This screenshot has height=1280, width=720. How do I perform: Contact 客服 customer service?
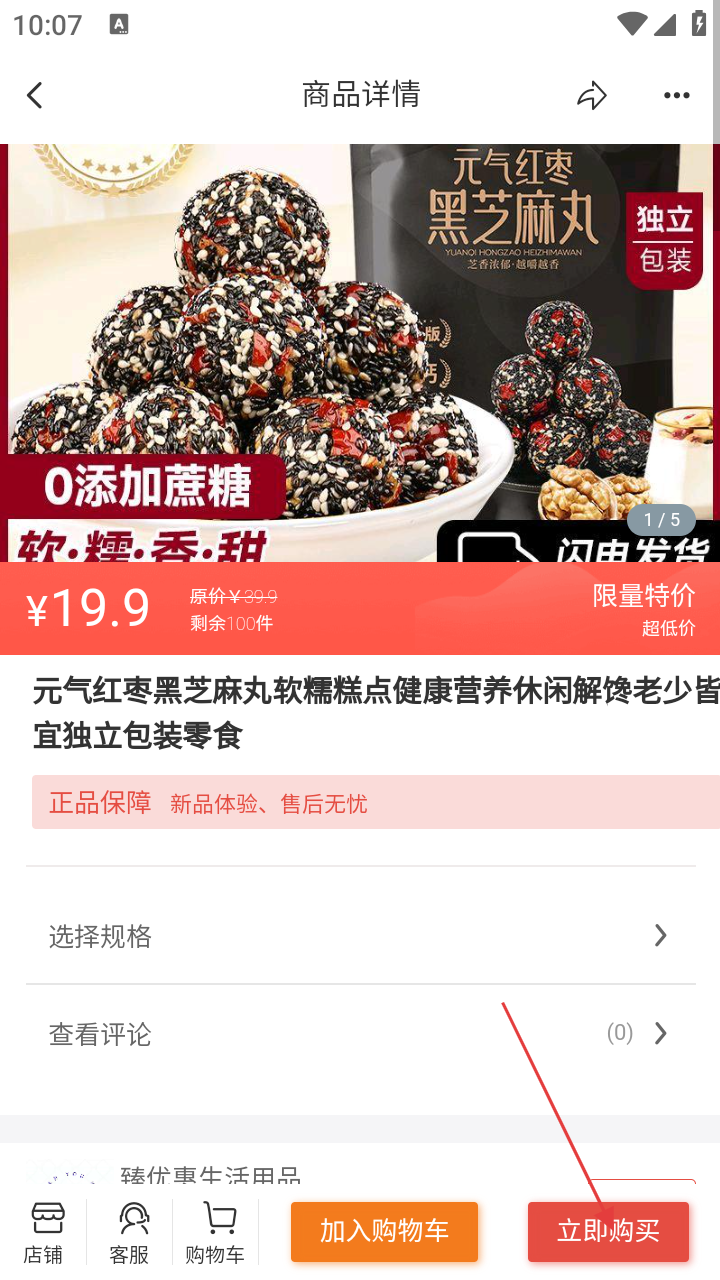coord(130,1233)
